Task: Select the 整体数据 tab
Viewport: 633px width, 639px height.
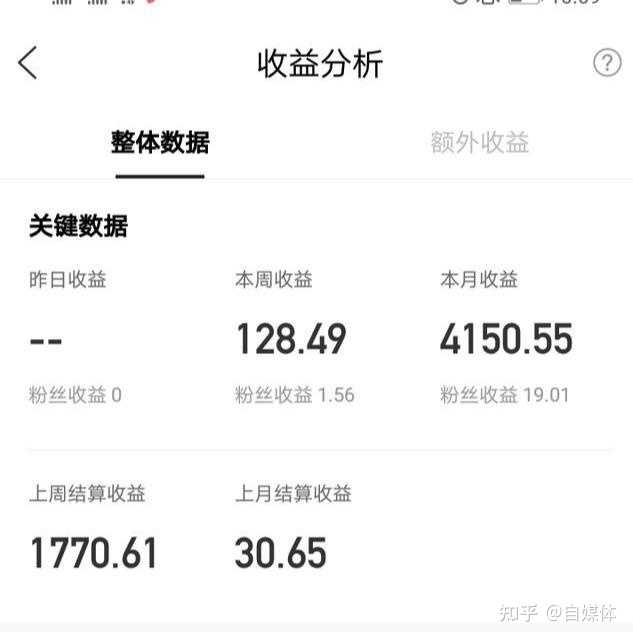Action: tap(160, 142)
